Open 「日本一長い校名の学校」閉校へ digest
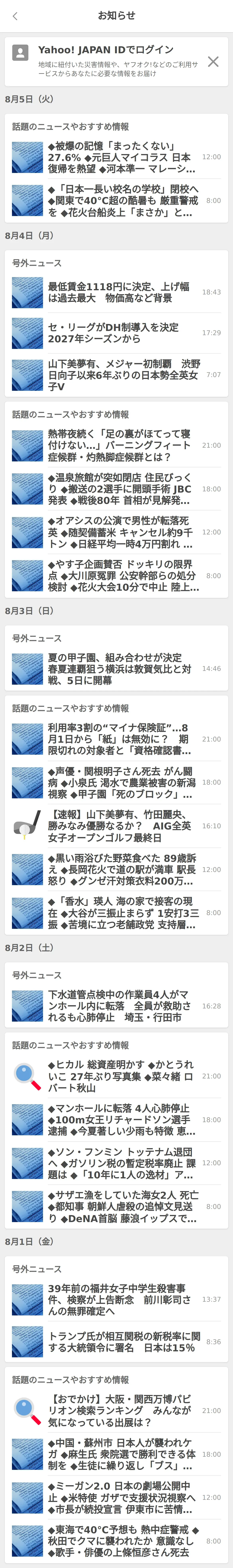 pos(122,200)
